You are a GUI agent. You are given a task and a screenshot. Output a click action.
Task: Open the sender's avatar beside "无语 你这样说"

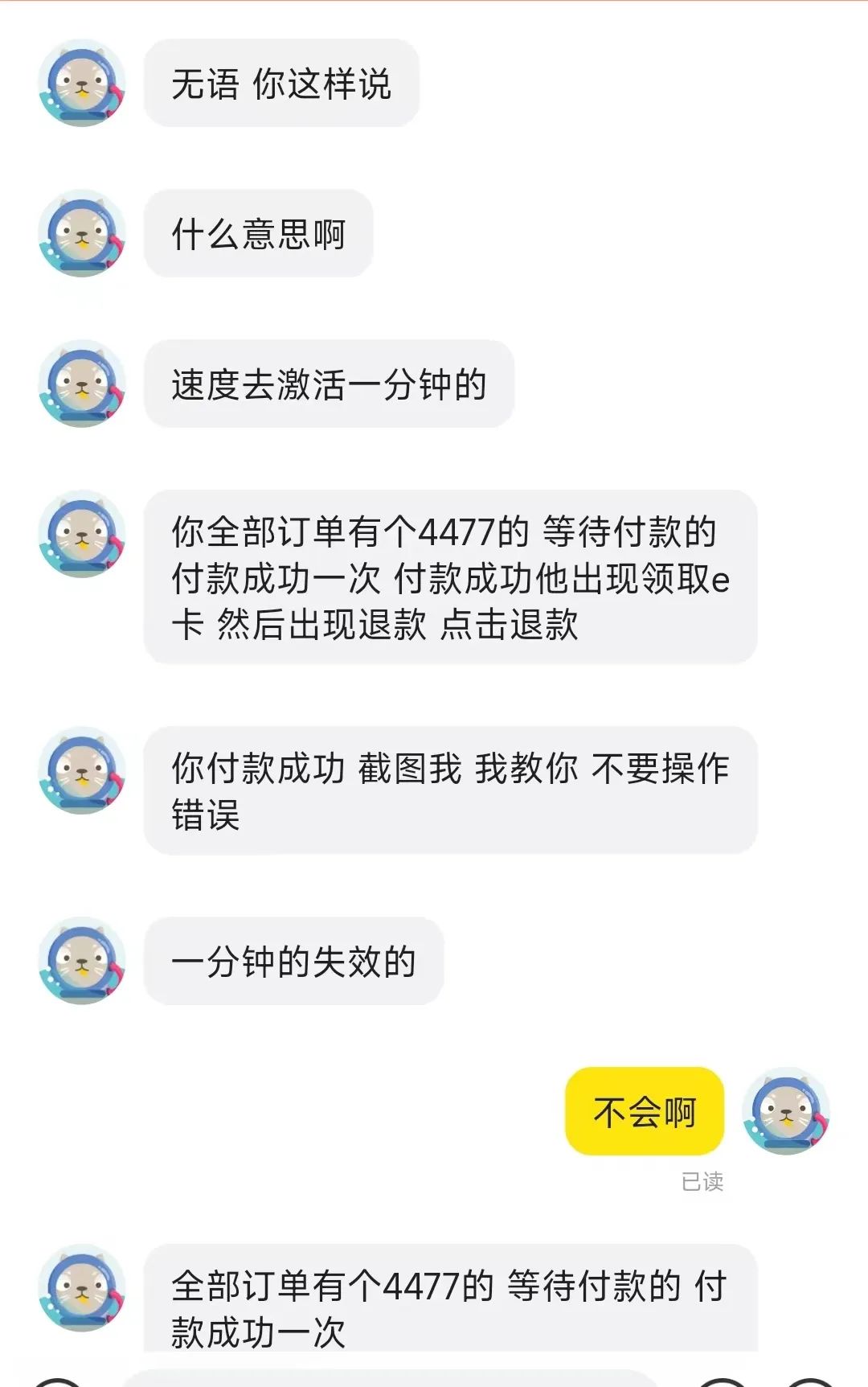[x=82, y=83]
